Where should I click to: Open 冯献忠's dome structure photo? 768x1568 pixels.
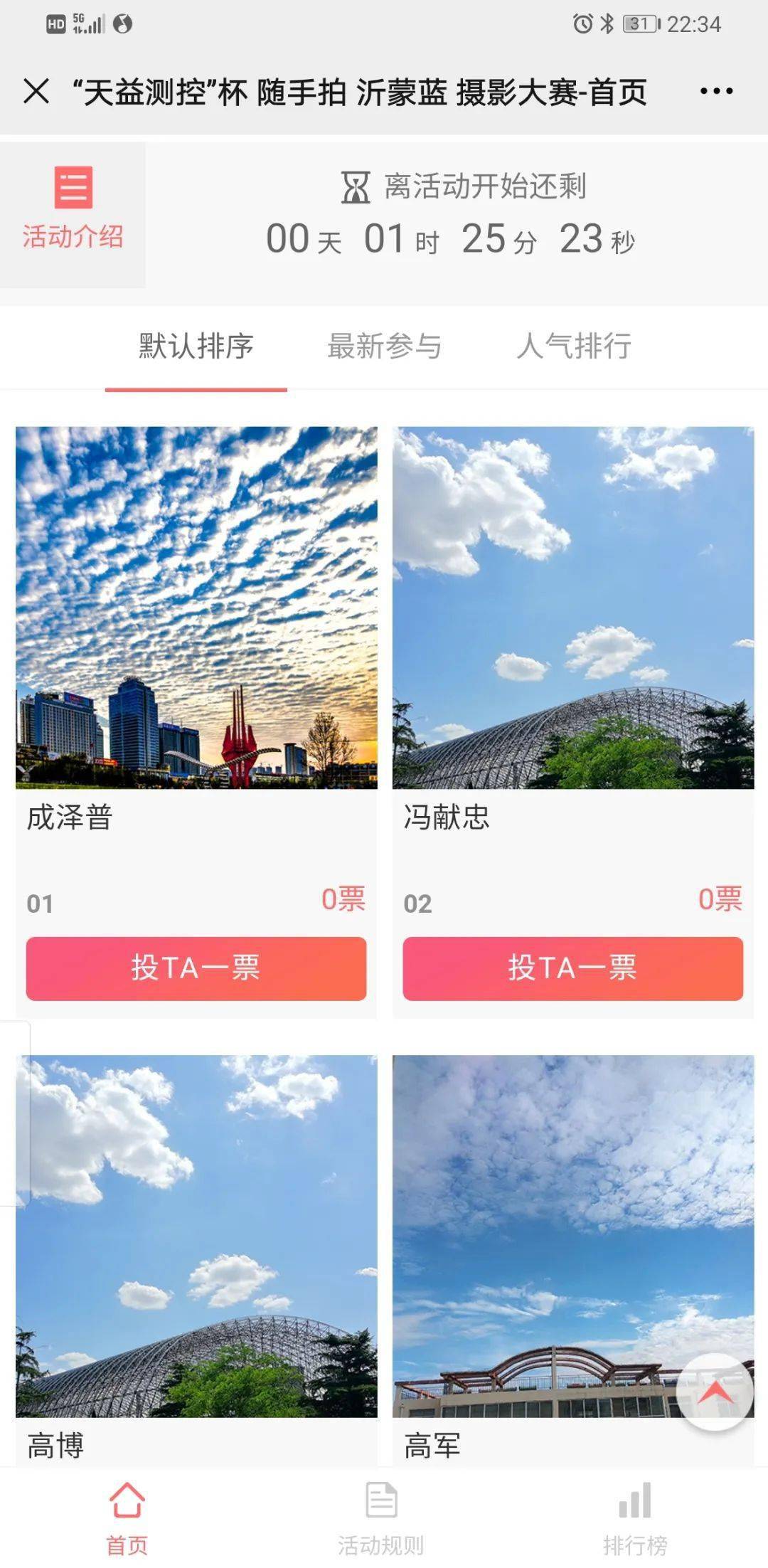(572, 608)
